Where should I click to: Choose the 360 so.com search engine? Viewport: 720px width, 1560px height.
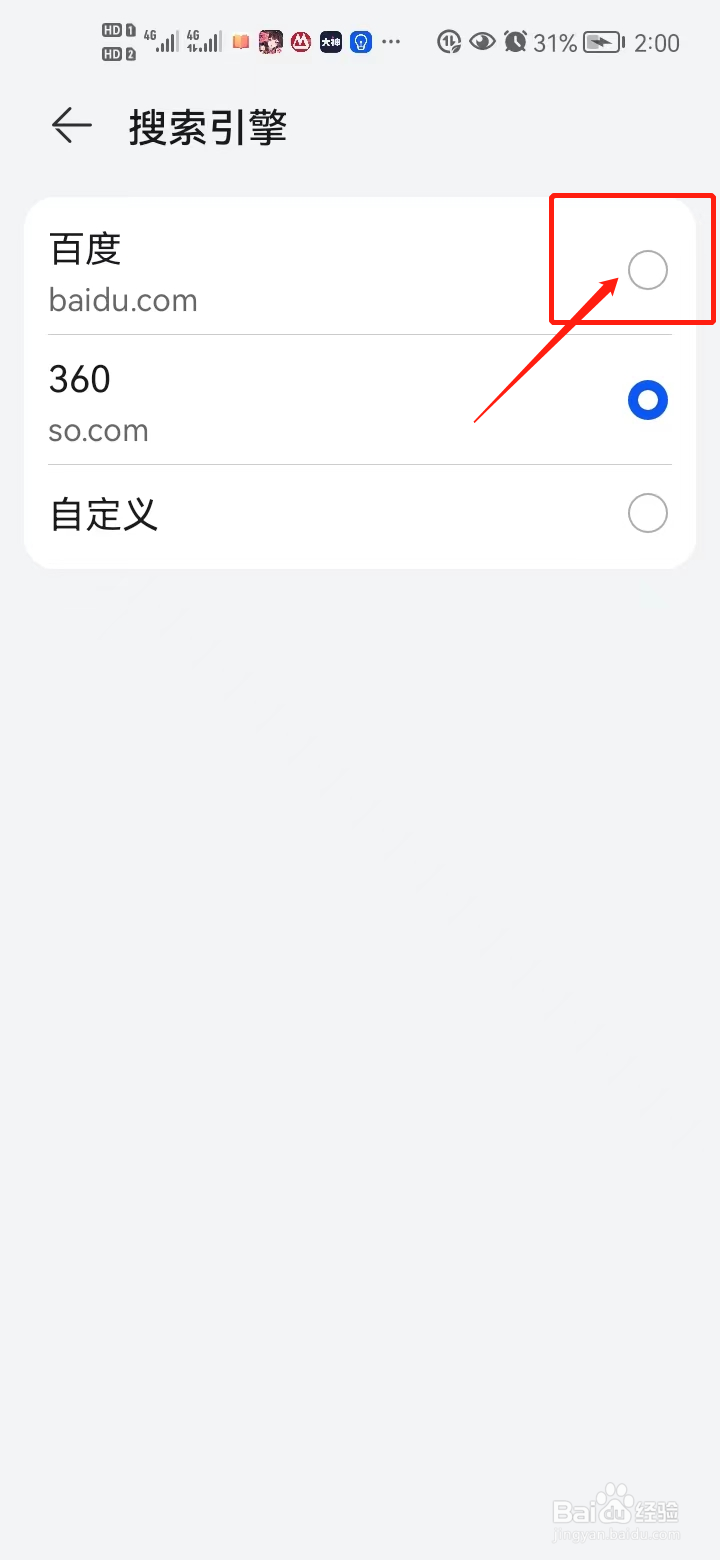click(360, 400)
